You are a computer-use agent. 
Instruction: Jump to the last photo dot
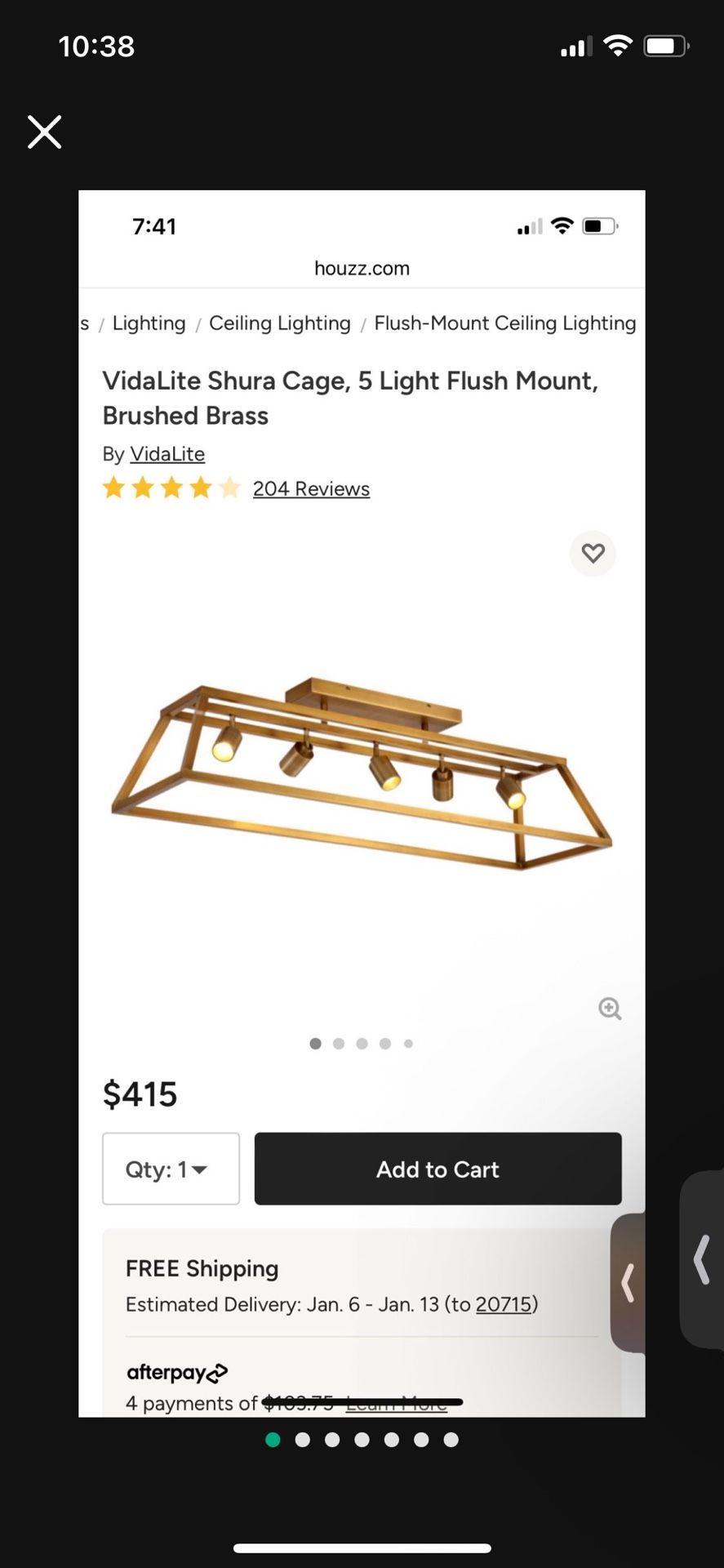[451, 1440]
